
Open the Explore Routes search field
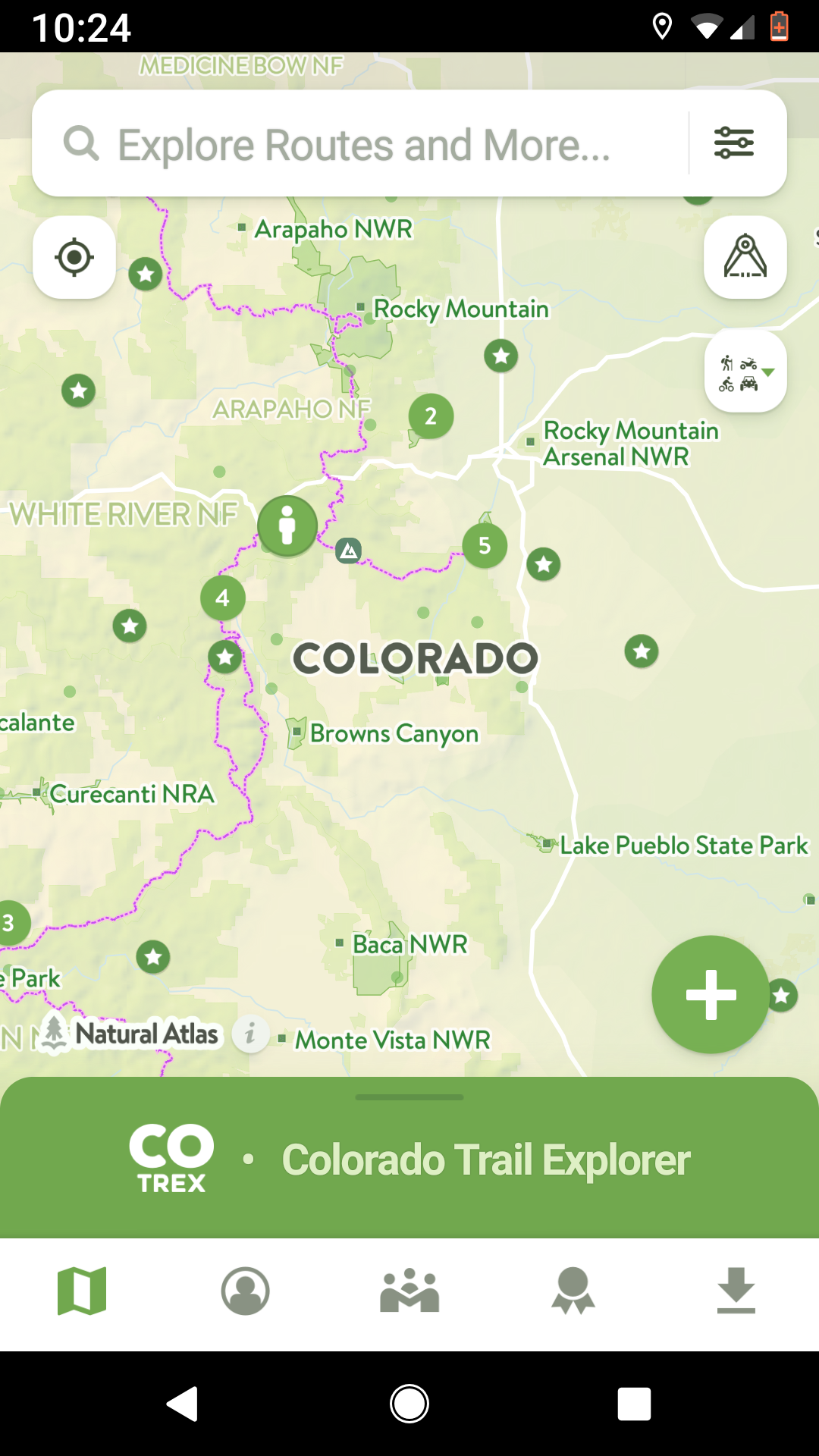tap(364, 144)
